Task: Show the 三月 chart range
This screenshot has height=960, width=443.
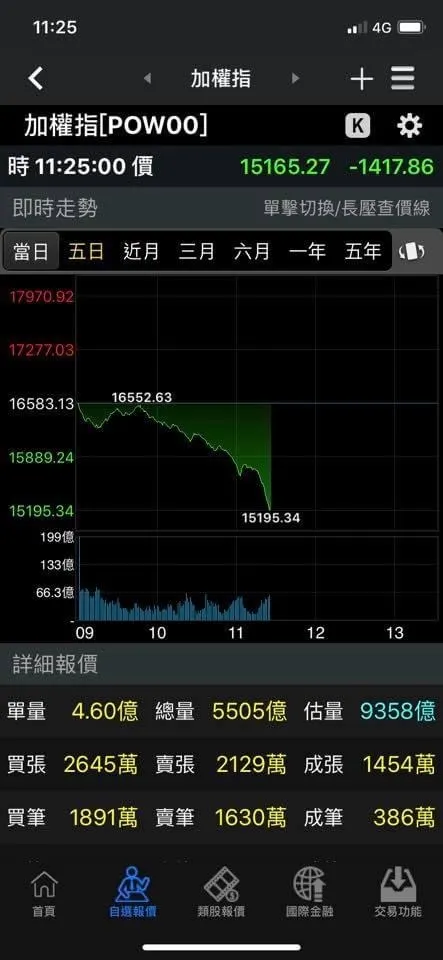Action: [196, 251]
